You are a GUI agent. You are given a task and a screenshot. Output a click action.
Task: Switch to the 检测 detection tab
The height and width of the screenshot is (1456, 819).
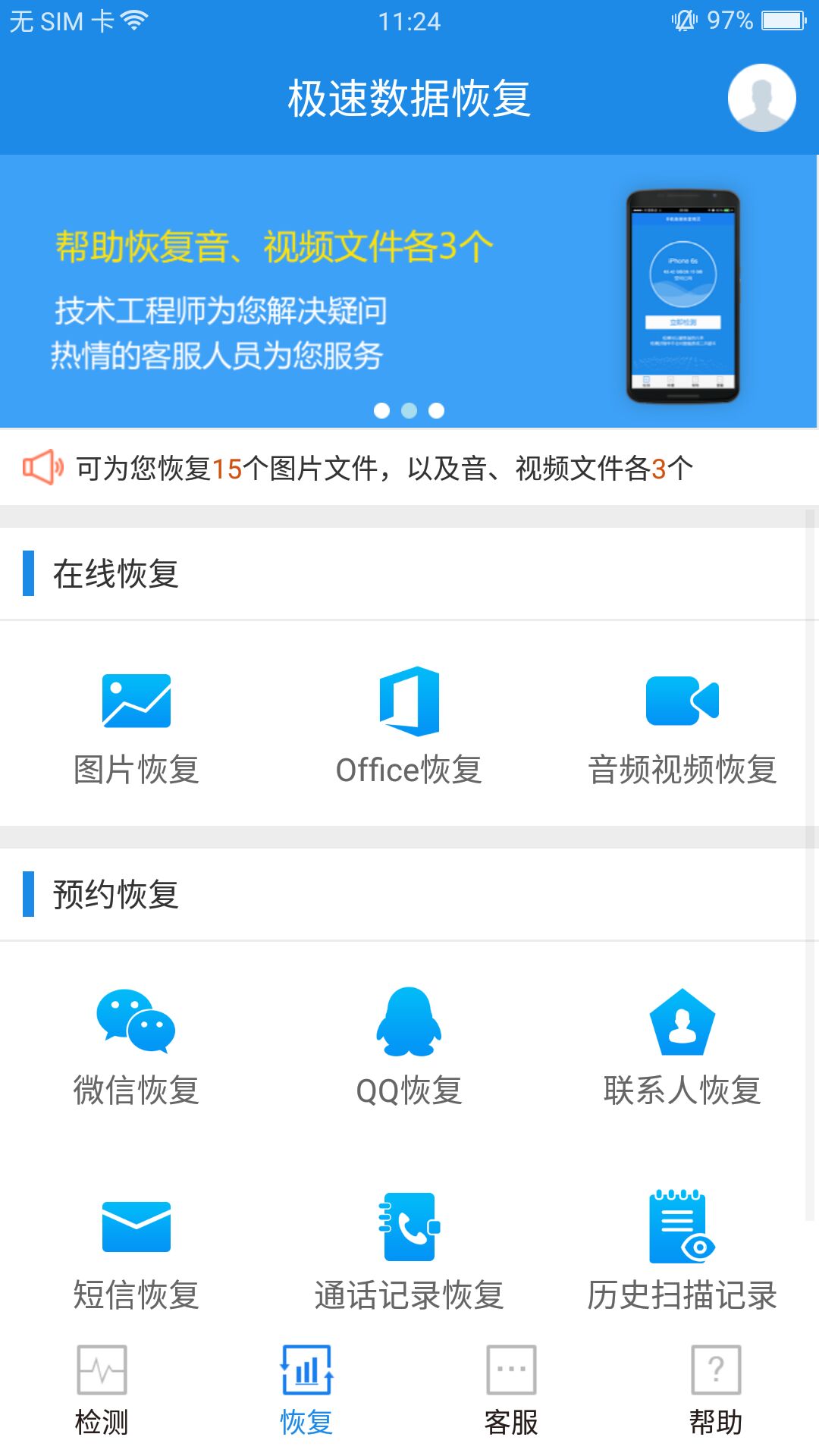pyautogui.click(x=102, y=1395)
